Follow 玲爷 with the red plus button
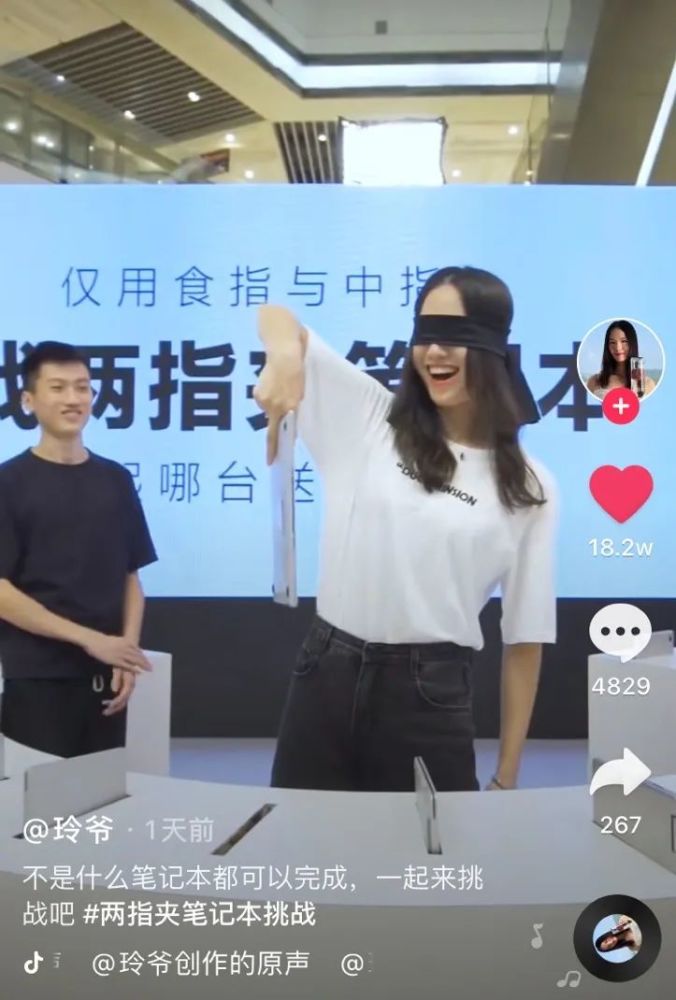676x1000 pixels. click(621, 407)
